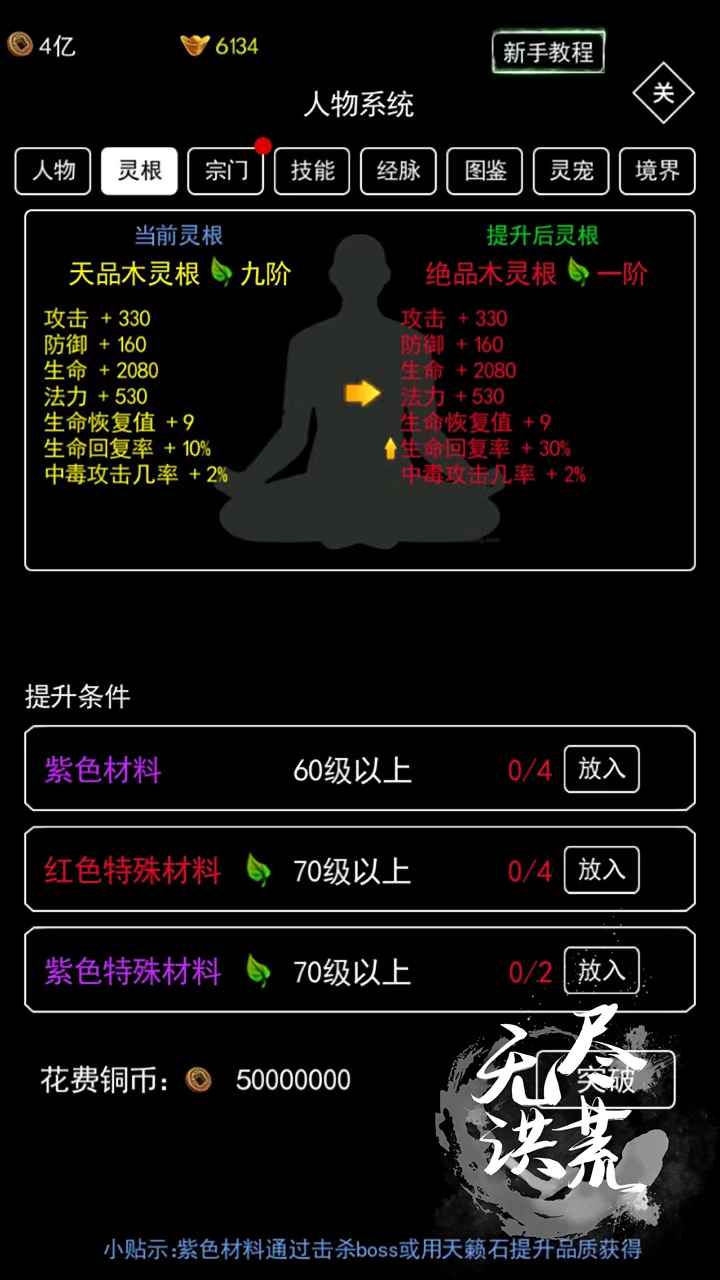Click the copper coin currency icon

20,45
